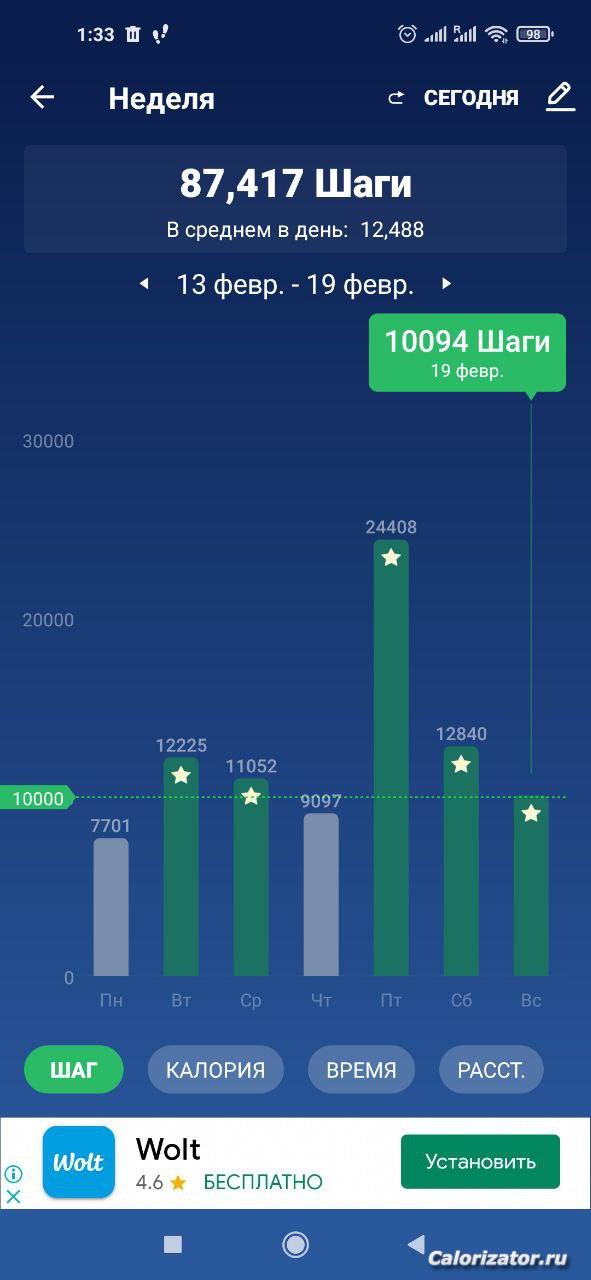Image resolution: width=591 pixels, height=1280 pixels.
Task: Open the edit pencil icon
Action: (x=560, y=96)
